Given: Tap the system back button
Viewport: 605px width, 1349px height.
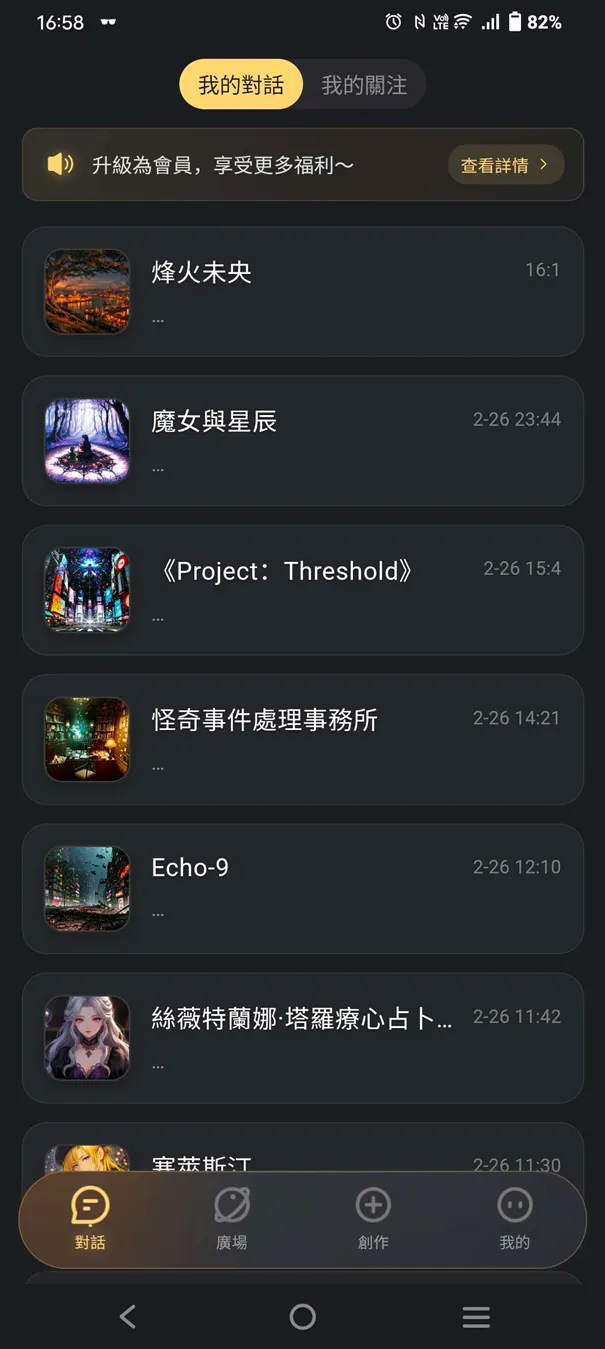Looking at the screenshot, I should pos(127,1317).
